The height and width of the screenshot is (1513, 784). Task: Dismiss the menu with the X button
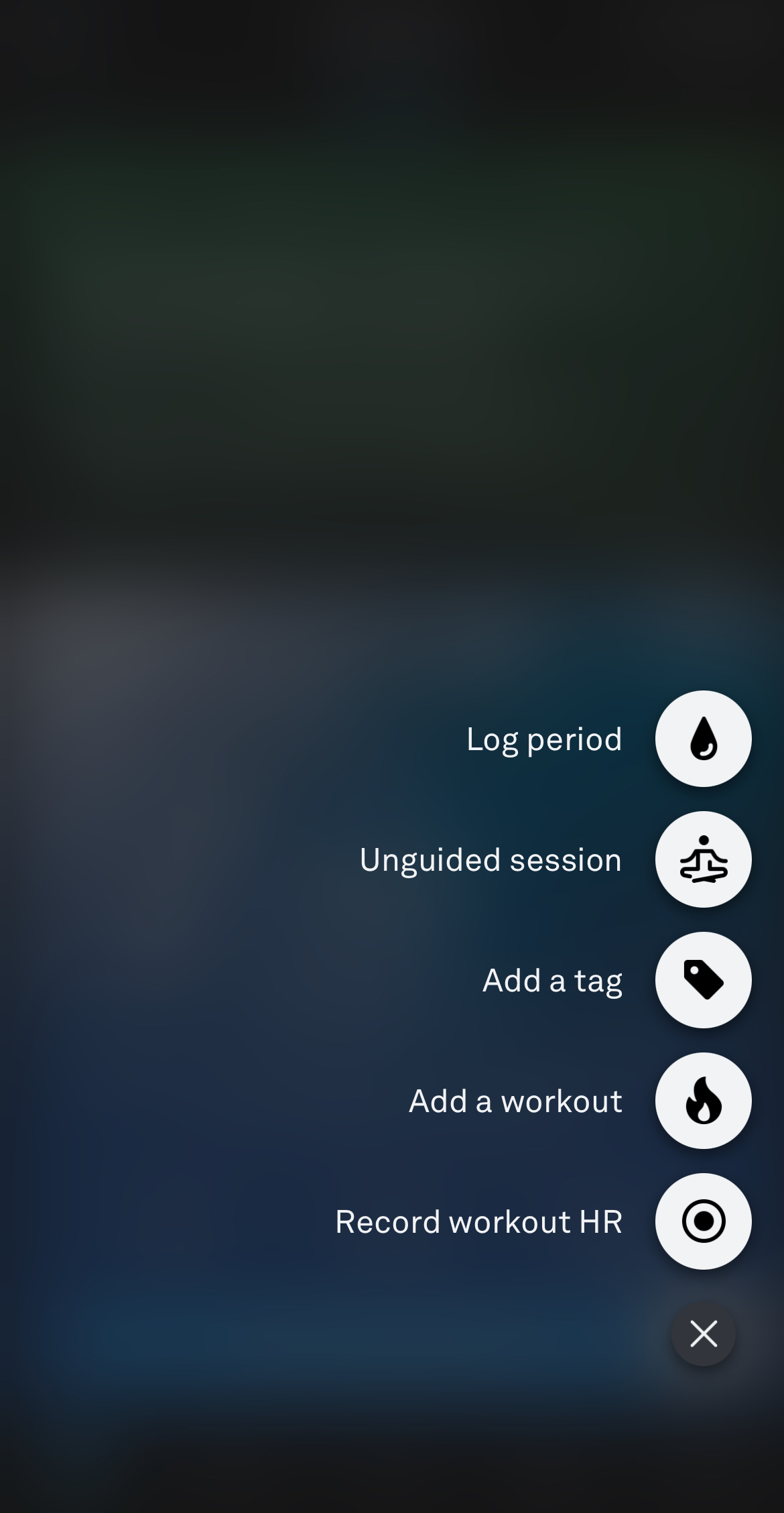coord(703,1334)
